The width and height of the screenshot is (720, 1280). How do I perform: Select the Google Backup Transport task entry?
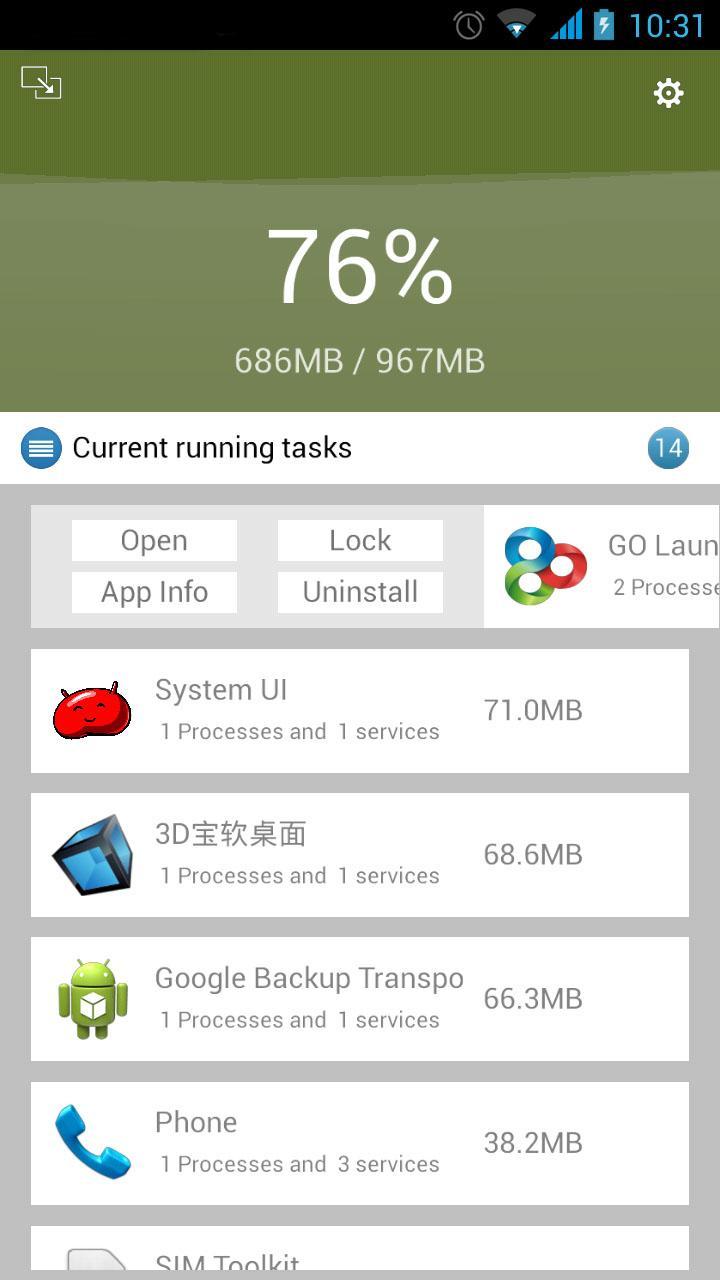[x=360, y=998]
